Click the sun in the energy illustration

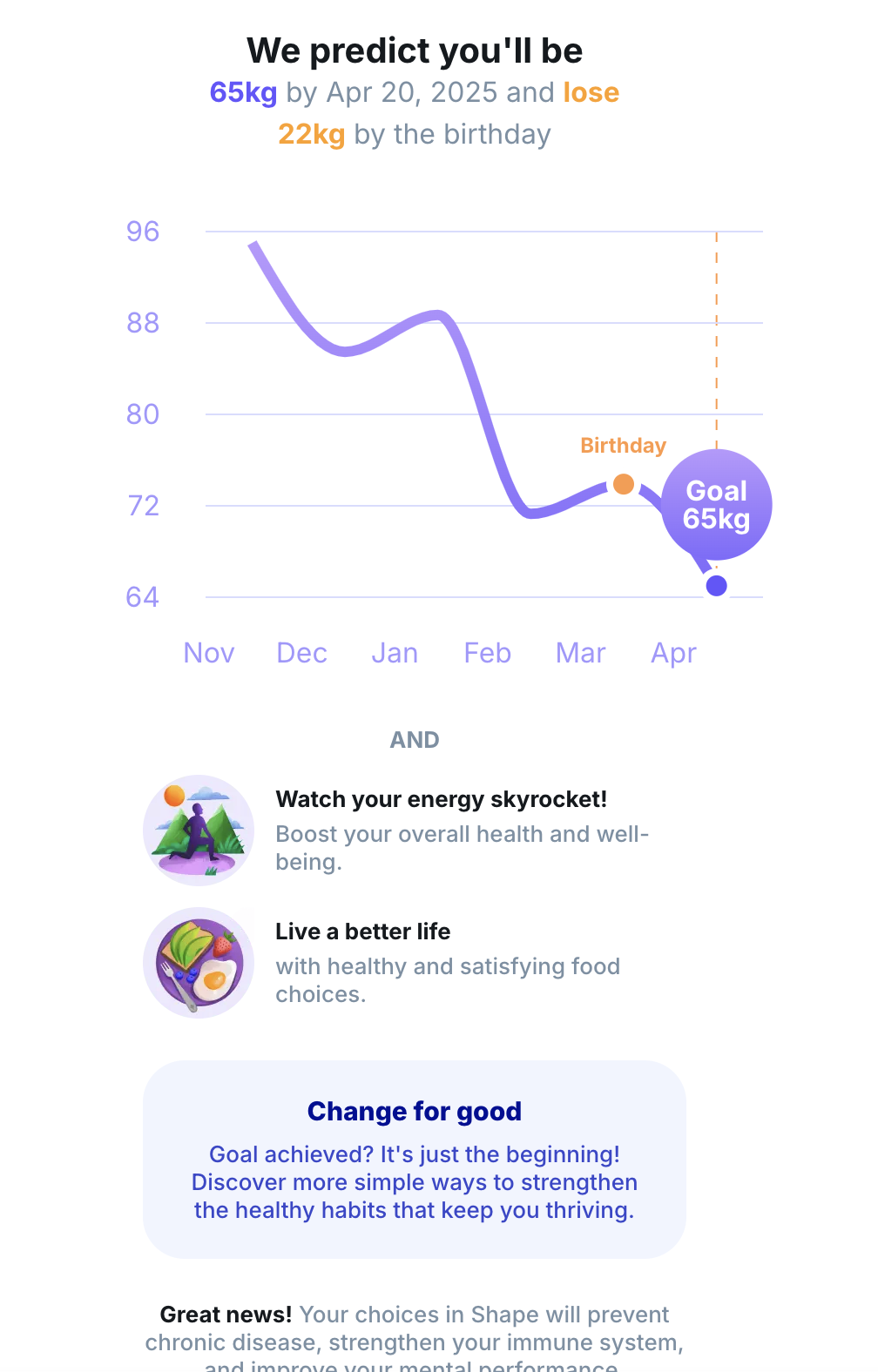point(173,797)
